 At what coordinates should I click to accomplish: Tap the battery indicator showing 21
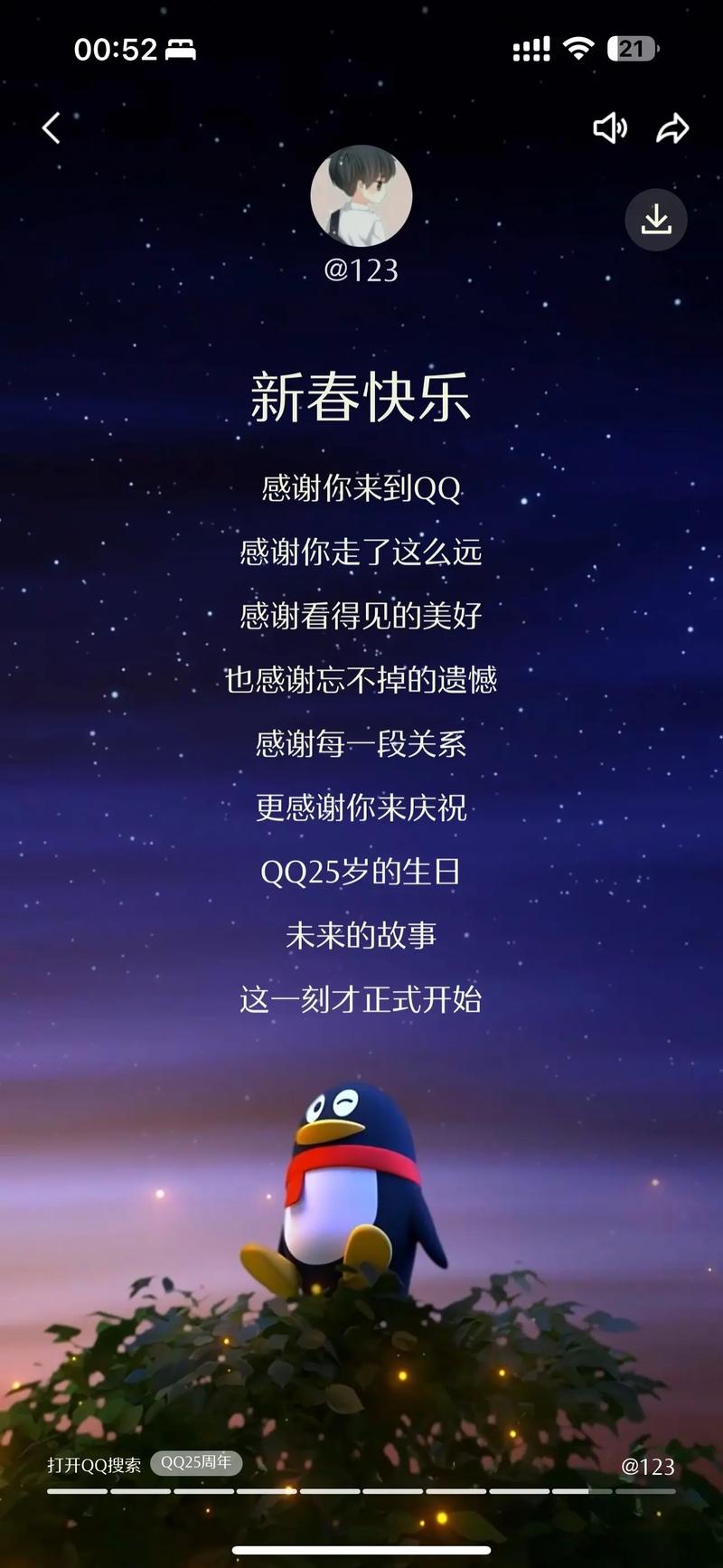tap(633, 50)
